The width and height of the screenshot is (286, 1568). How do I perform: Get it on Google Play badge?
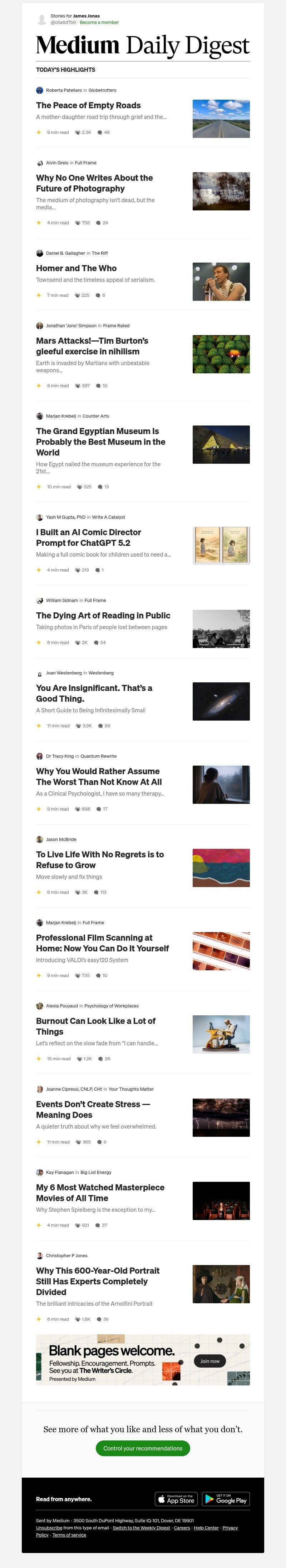click(x=226, y=1499)
